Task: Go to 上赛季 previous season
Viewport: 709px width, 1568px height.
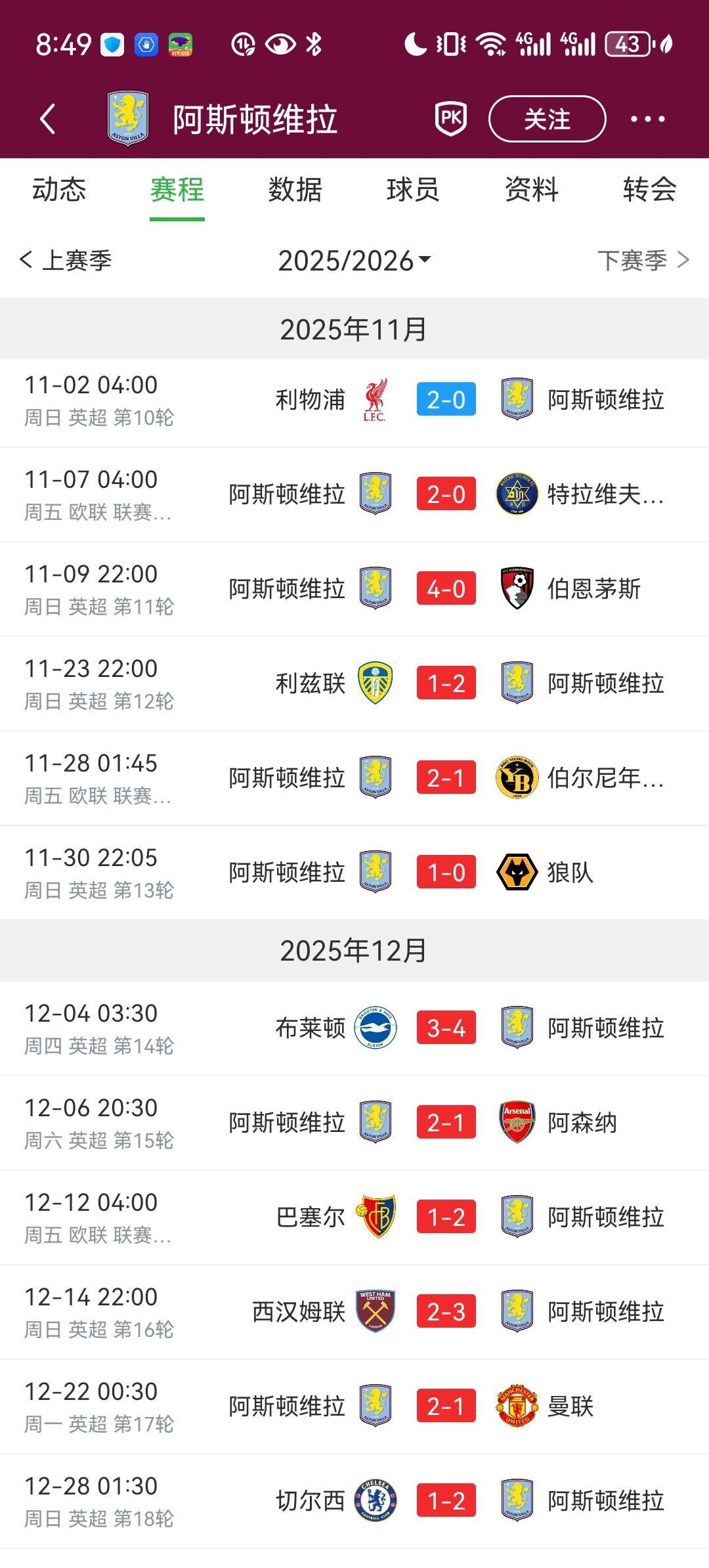Action: [66, 261]
